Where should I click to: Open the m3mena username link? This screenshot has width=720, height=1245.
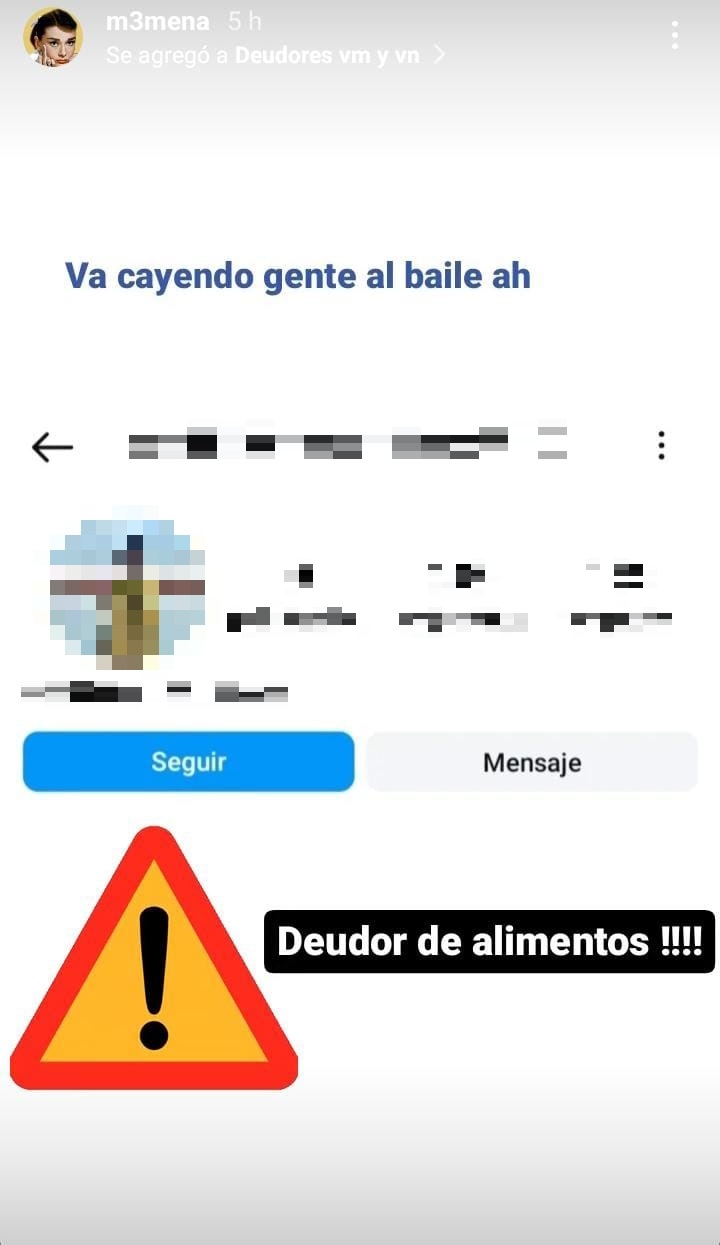(158, 22)
